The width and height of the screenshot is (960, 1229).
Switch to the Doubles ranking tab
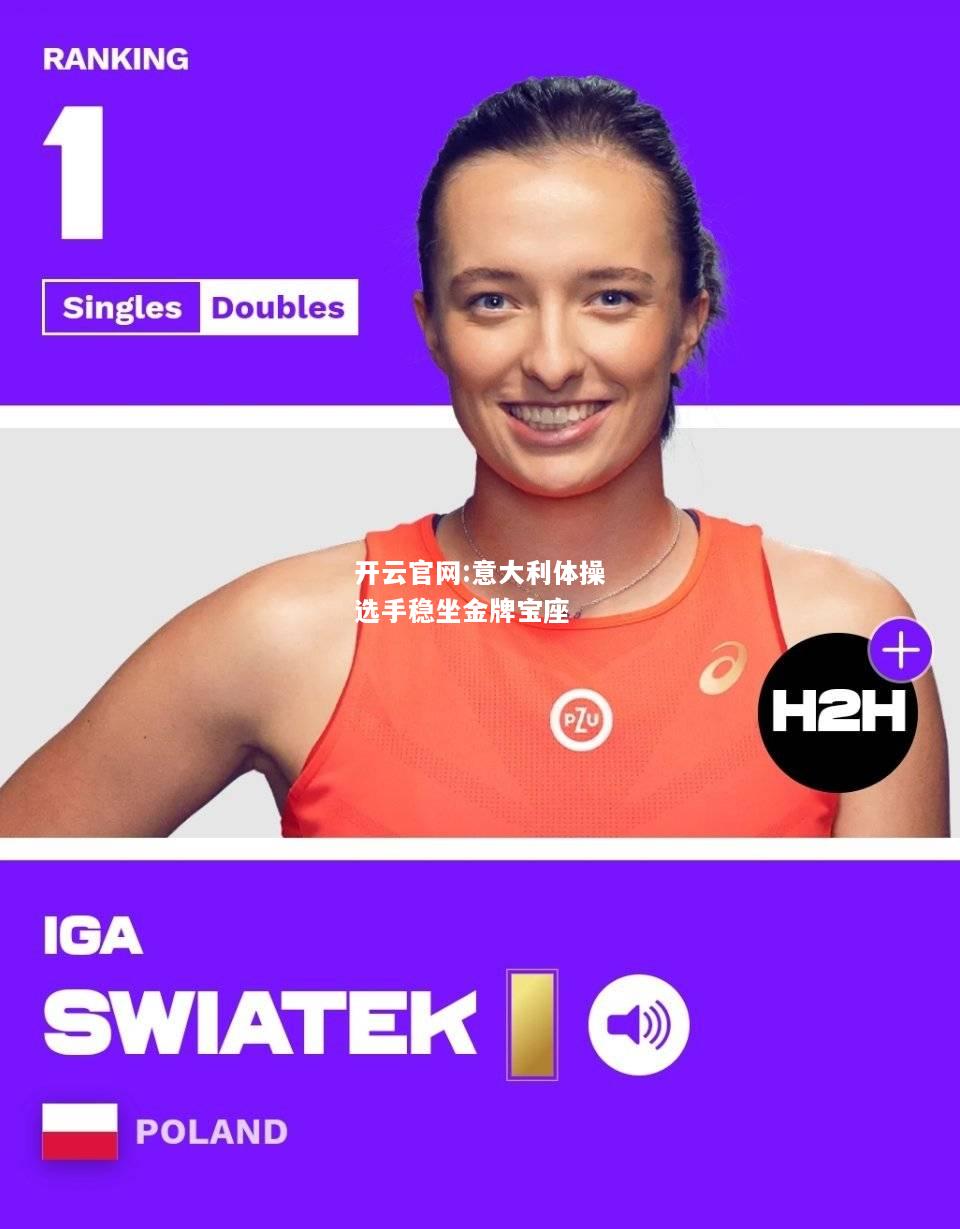(x=278, y=307)
